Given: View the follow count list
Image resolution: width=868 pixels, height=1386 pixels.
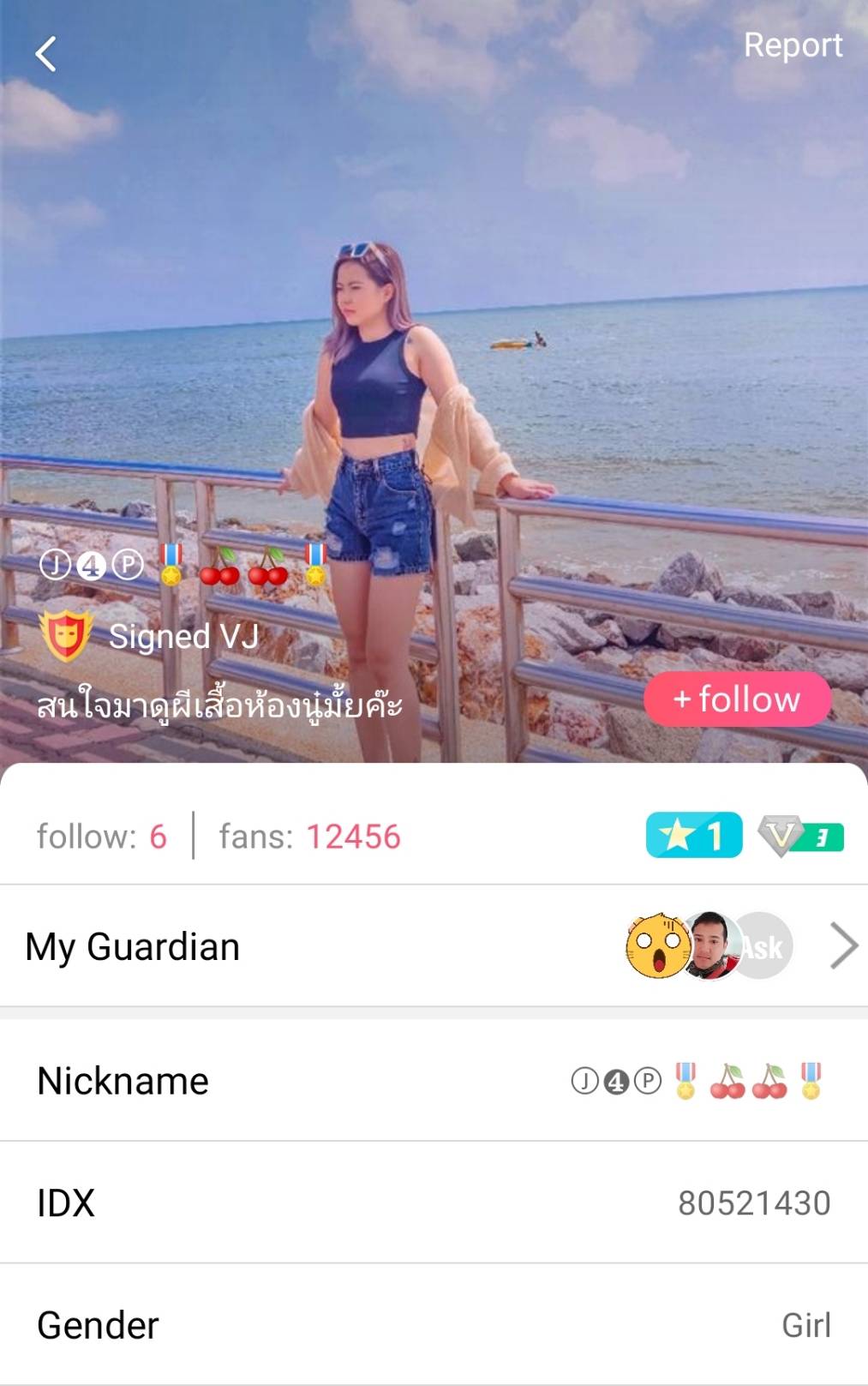Looking at the screenshot, I should click(x=101, y=837).
